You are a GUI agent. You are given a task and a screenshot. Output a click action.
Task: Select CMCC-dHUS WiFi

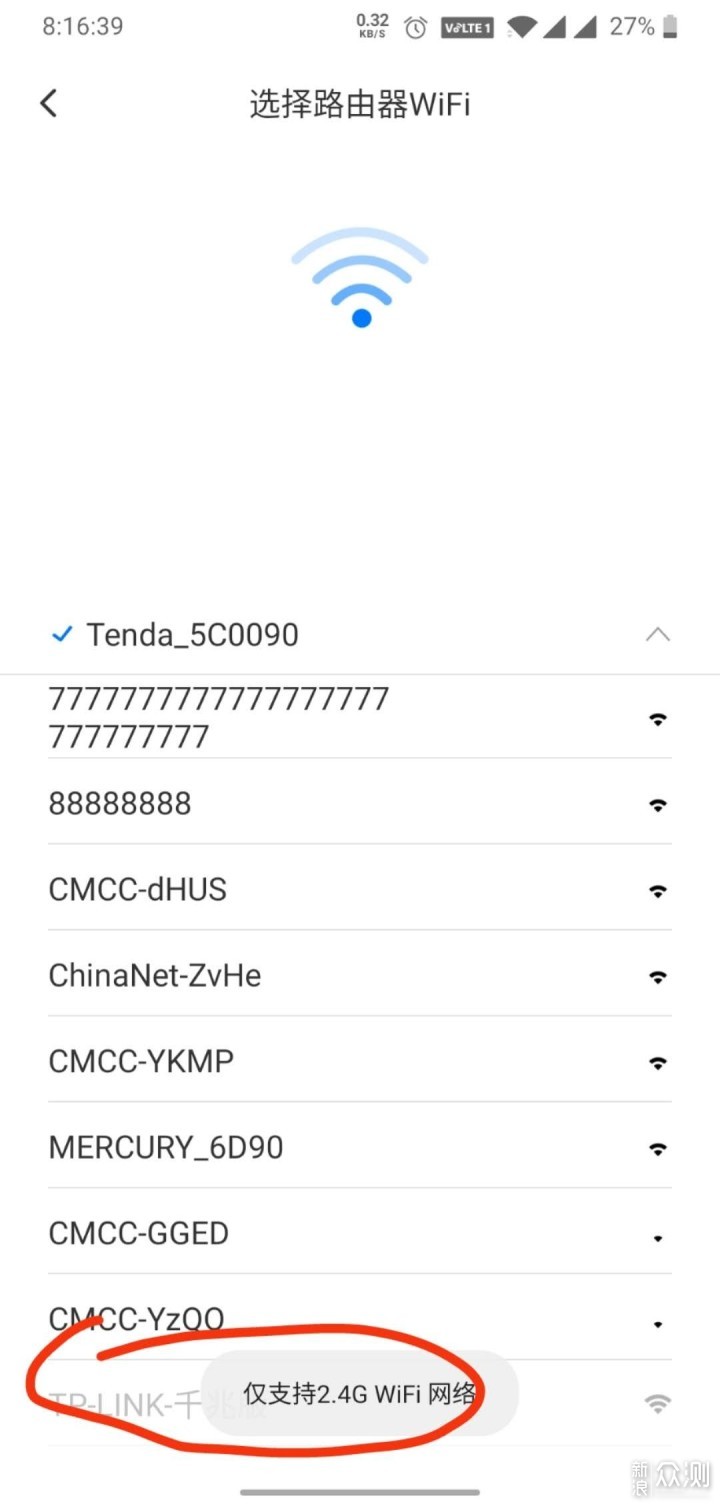[360, 889]
